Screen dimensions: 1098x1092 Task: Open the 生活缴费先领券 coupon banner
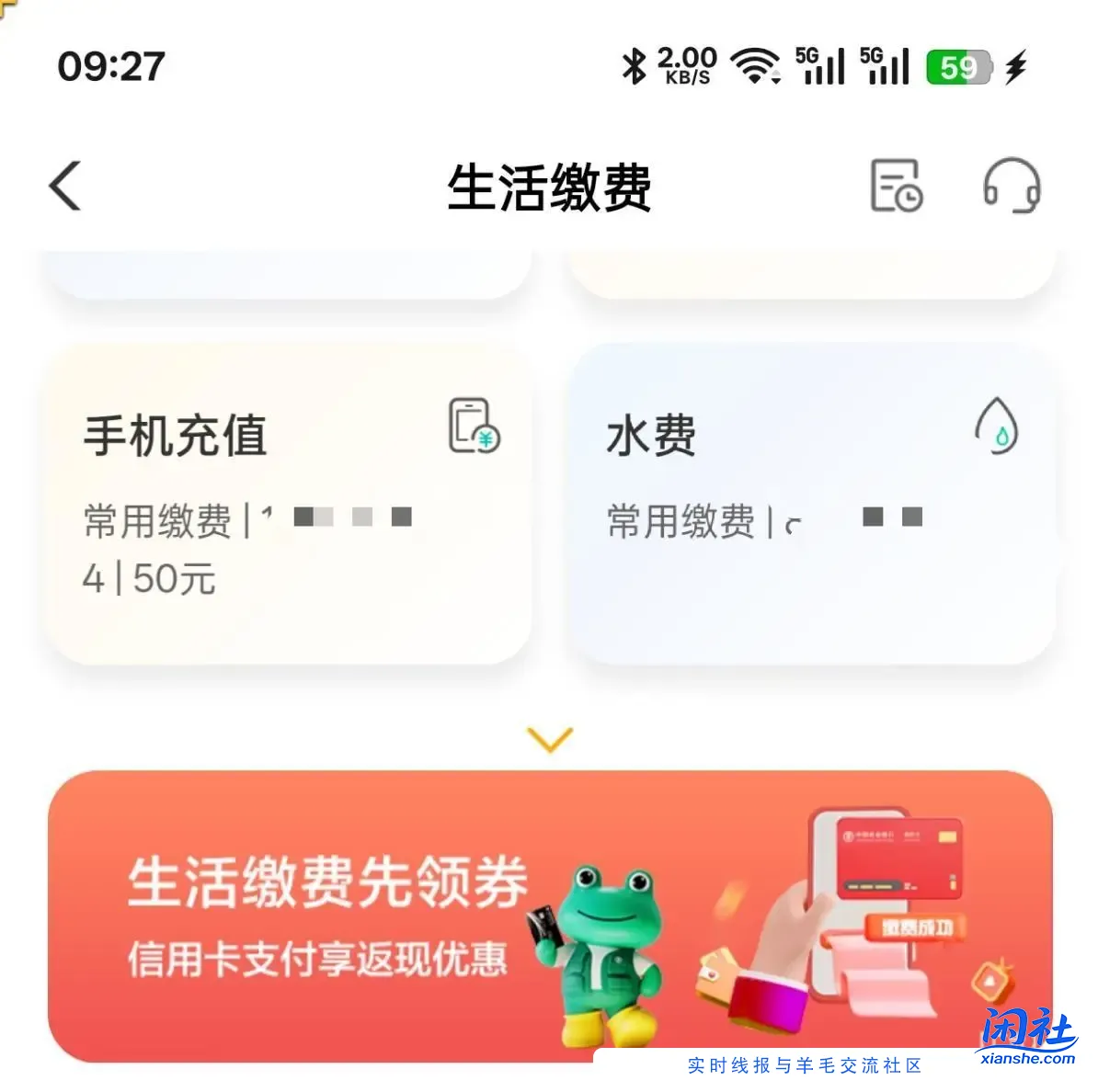[x=550, y=916]
